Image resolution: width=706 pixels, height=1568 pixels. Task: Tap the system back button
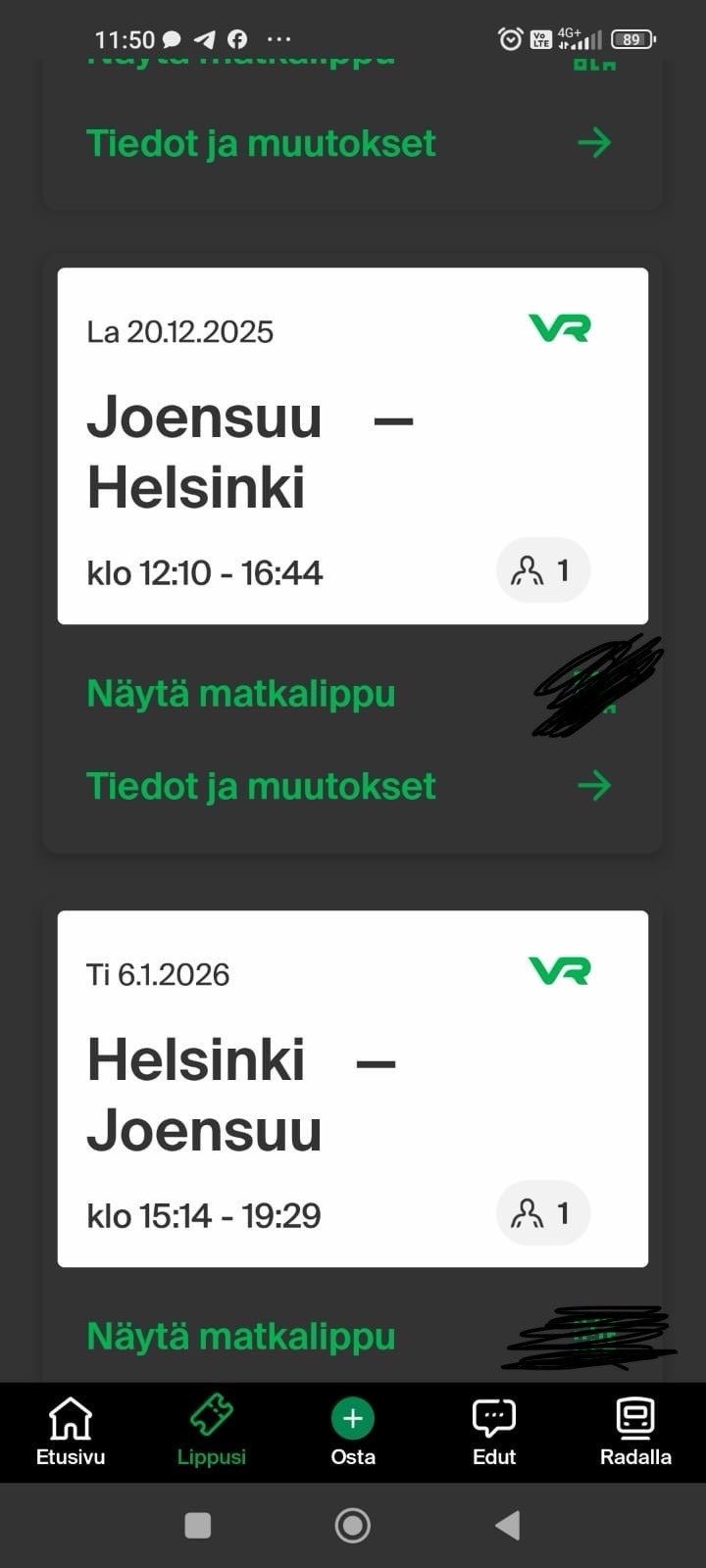click(x=507, y=1525)
